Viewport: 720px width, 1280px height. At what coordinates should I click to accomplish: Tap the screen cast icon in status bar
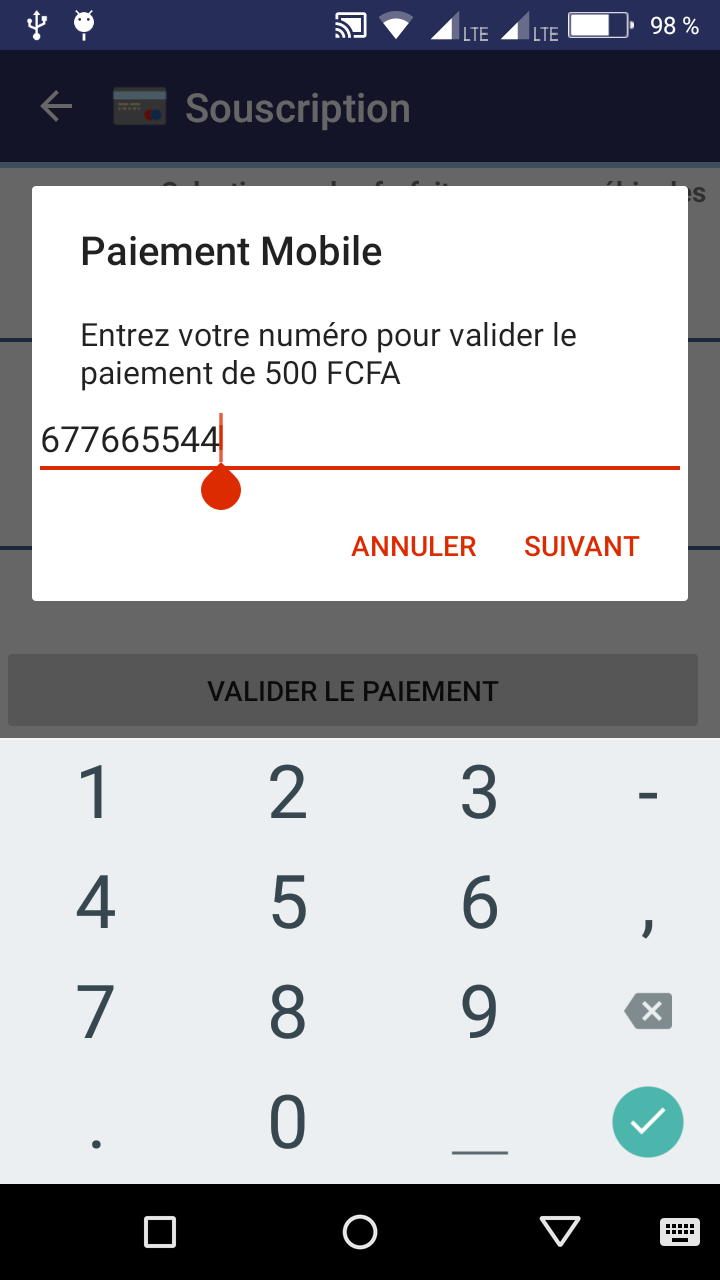[x=349, y=27]
